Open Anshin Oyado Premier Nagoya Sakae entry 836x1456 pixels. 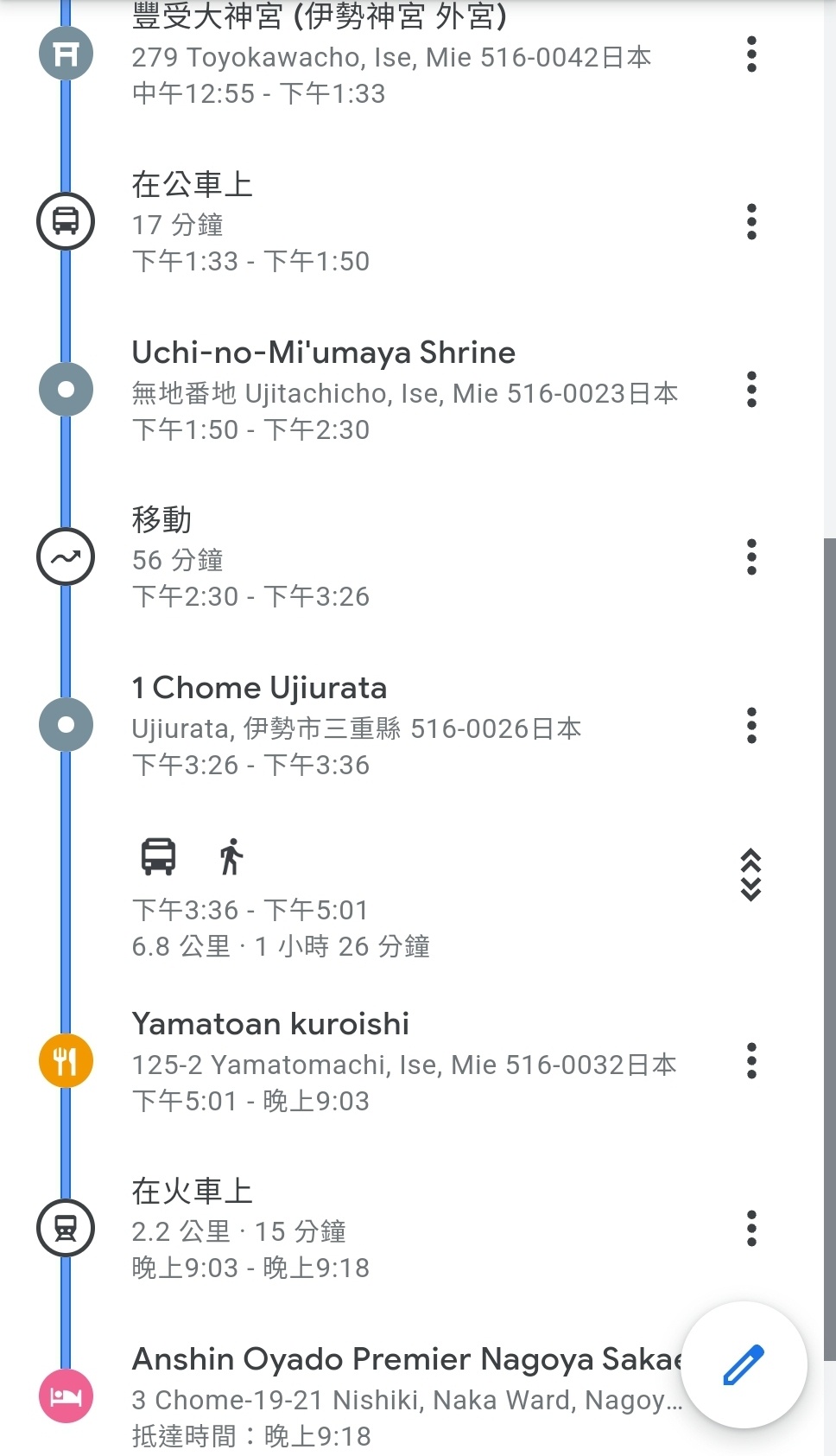coord(406,1396)
